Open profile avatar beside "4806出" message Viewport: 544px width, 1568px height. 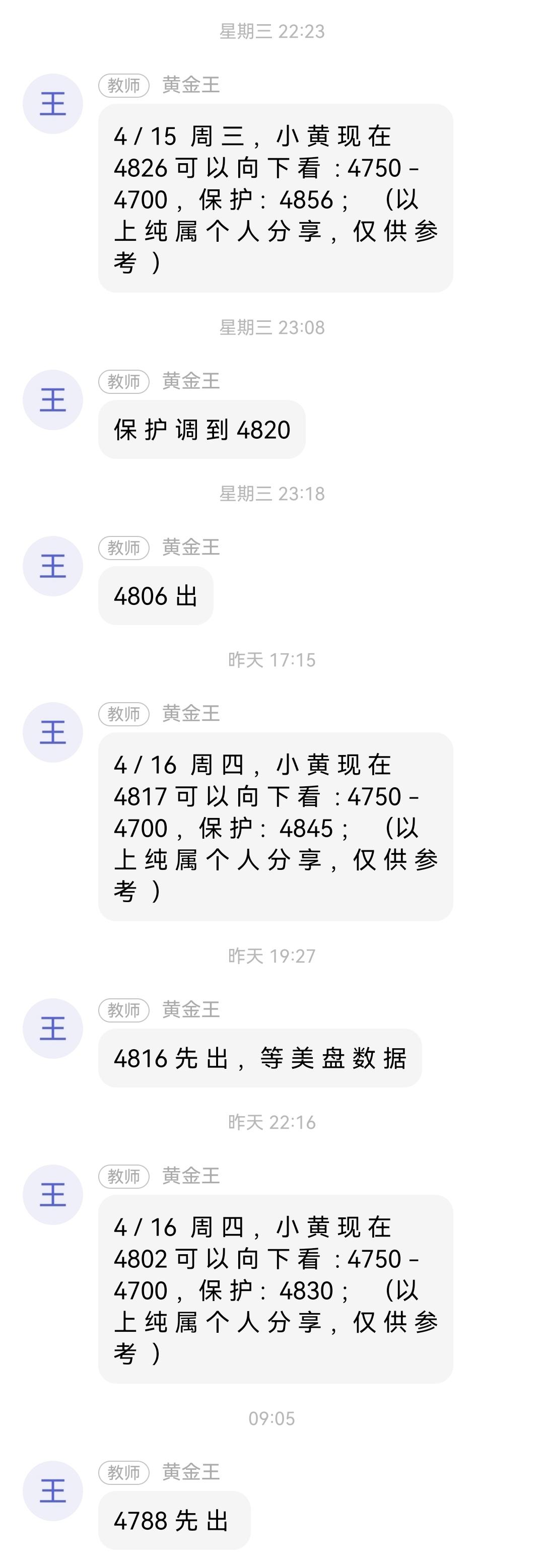click(53, 566)
